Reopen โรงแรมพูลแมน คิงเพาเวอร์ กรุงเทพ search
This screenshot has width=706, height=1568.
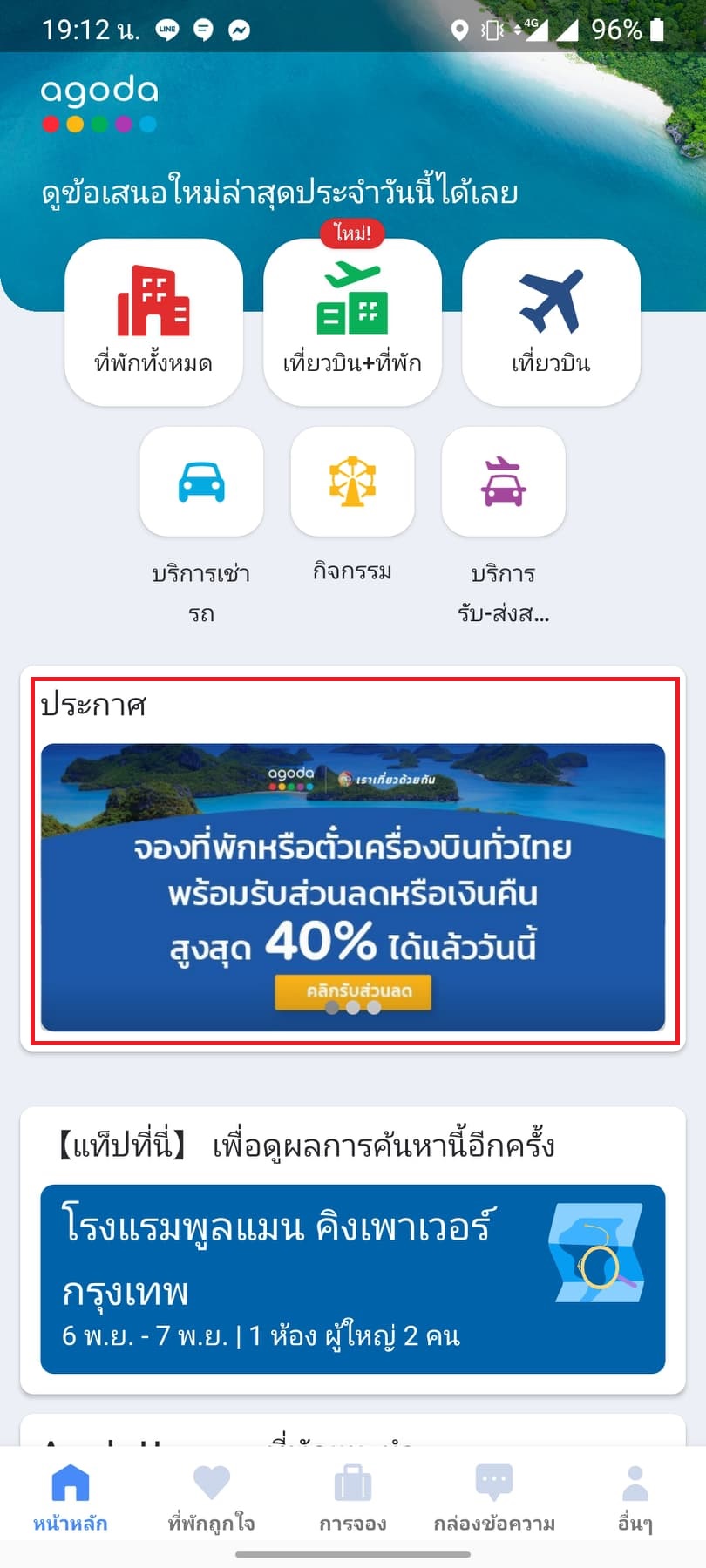click(x=352, y=1278)
